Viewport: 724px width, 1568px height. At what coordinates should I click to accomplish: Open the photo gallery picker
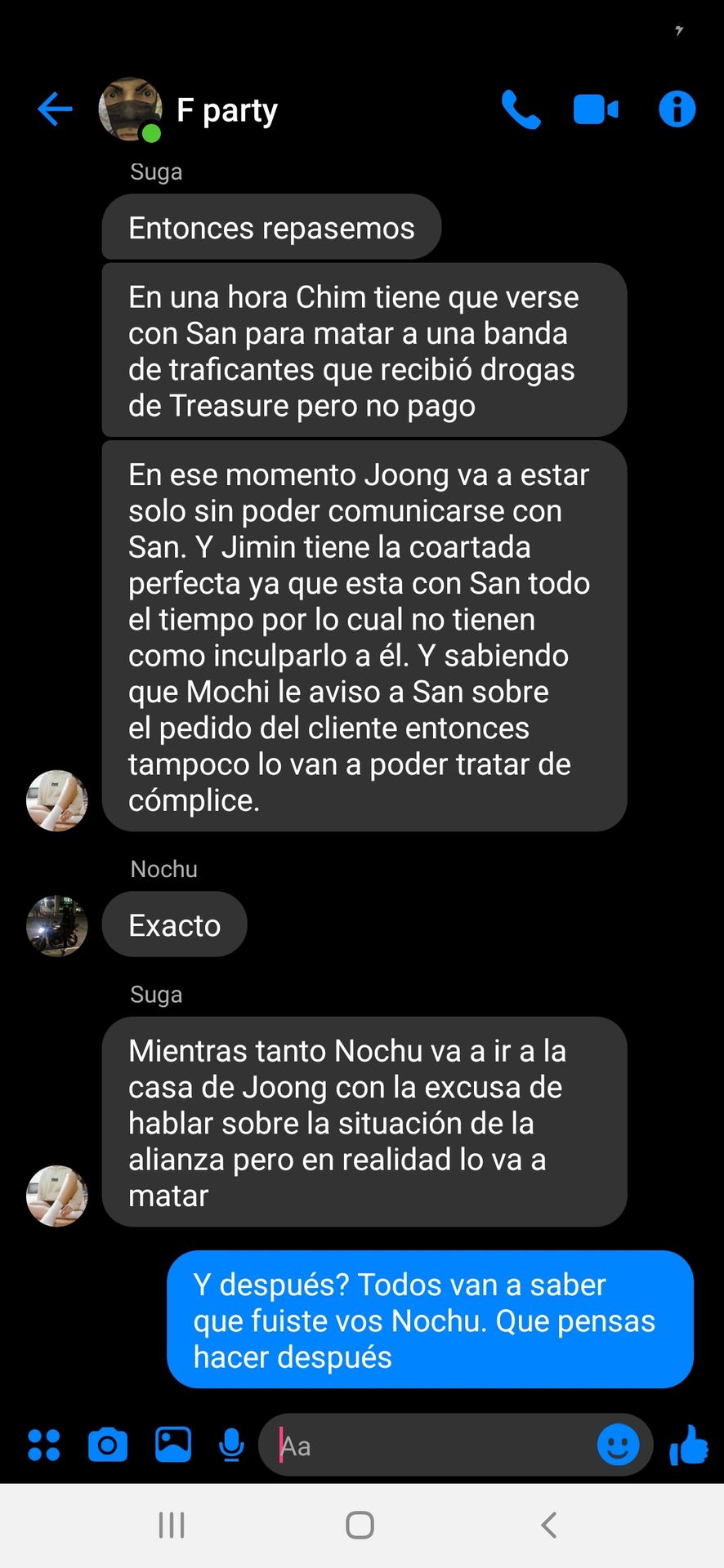pos(173,1445)
